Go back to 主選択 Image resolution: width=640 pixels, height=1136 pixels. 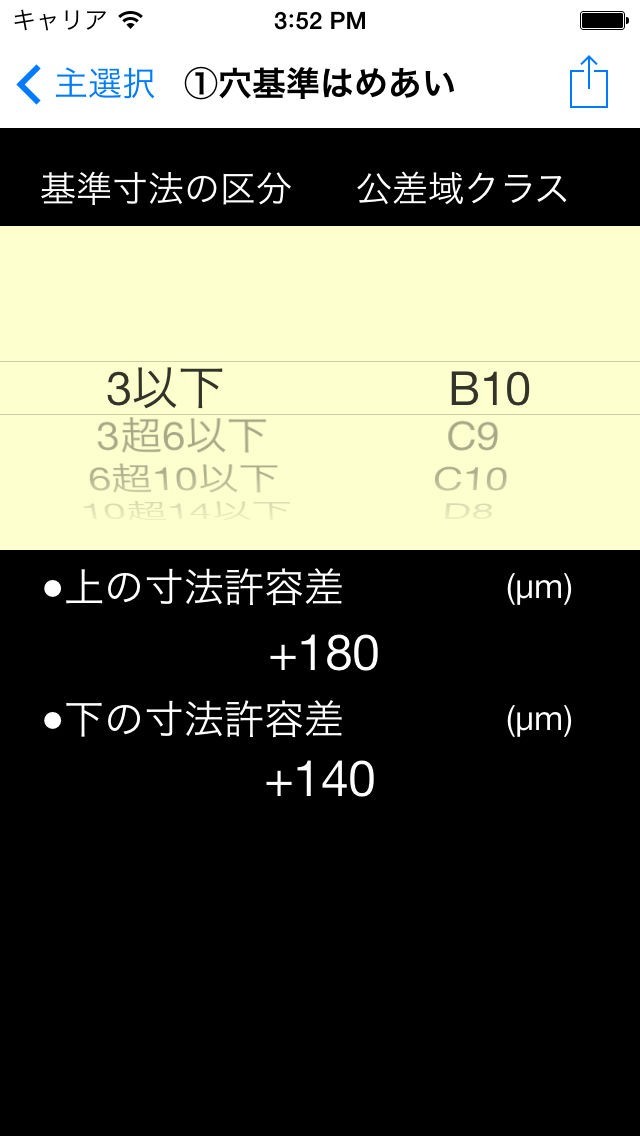[x=87, y=84]
